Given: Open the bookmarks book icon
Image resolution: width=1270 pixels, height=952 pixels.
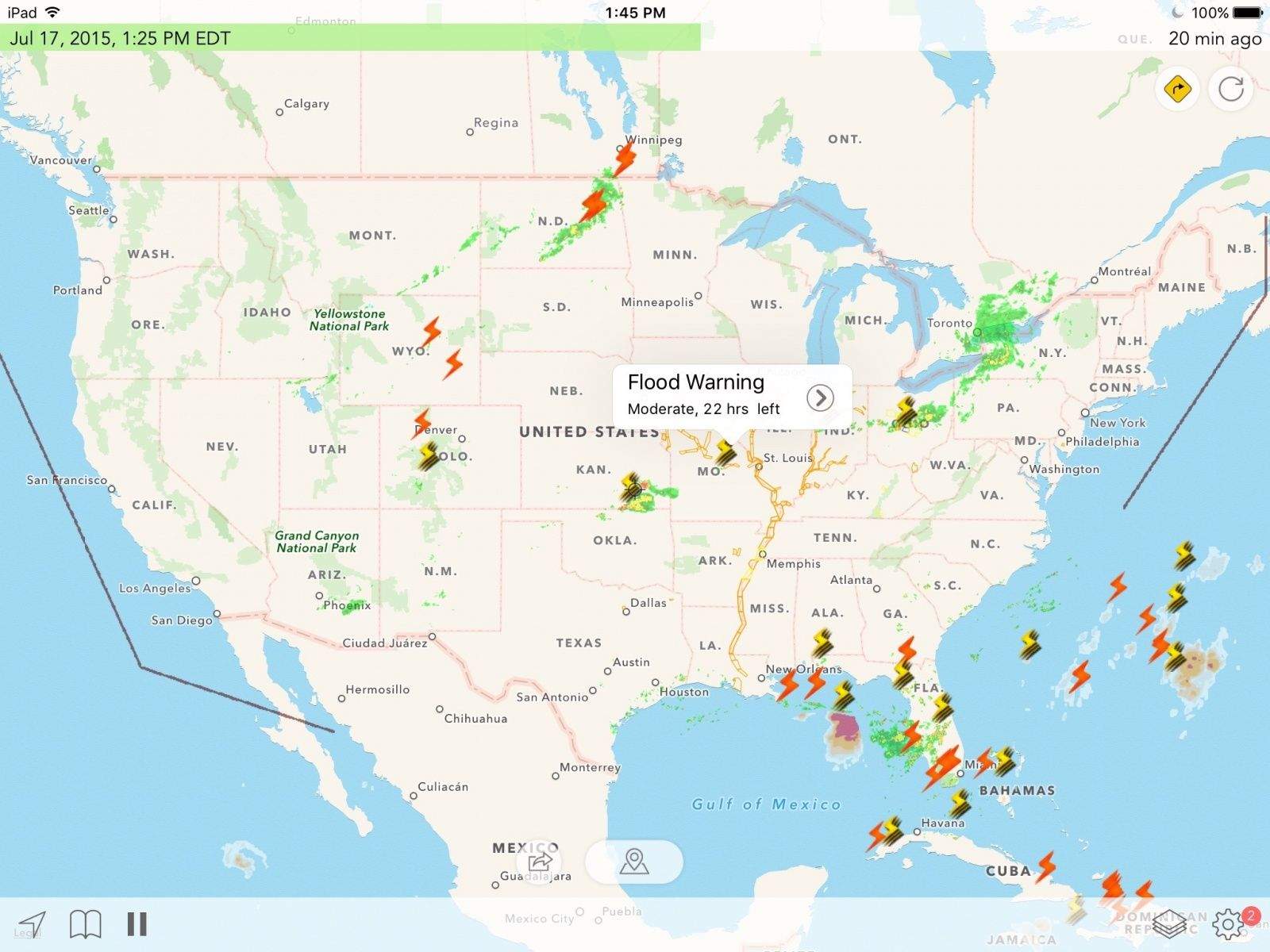Looking at the screenshot, I should (x=85, y=923).
